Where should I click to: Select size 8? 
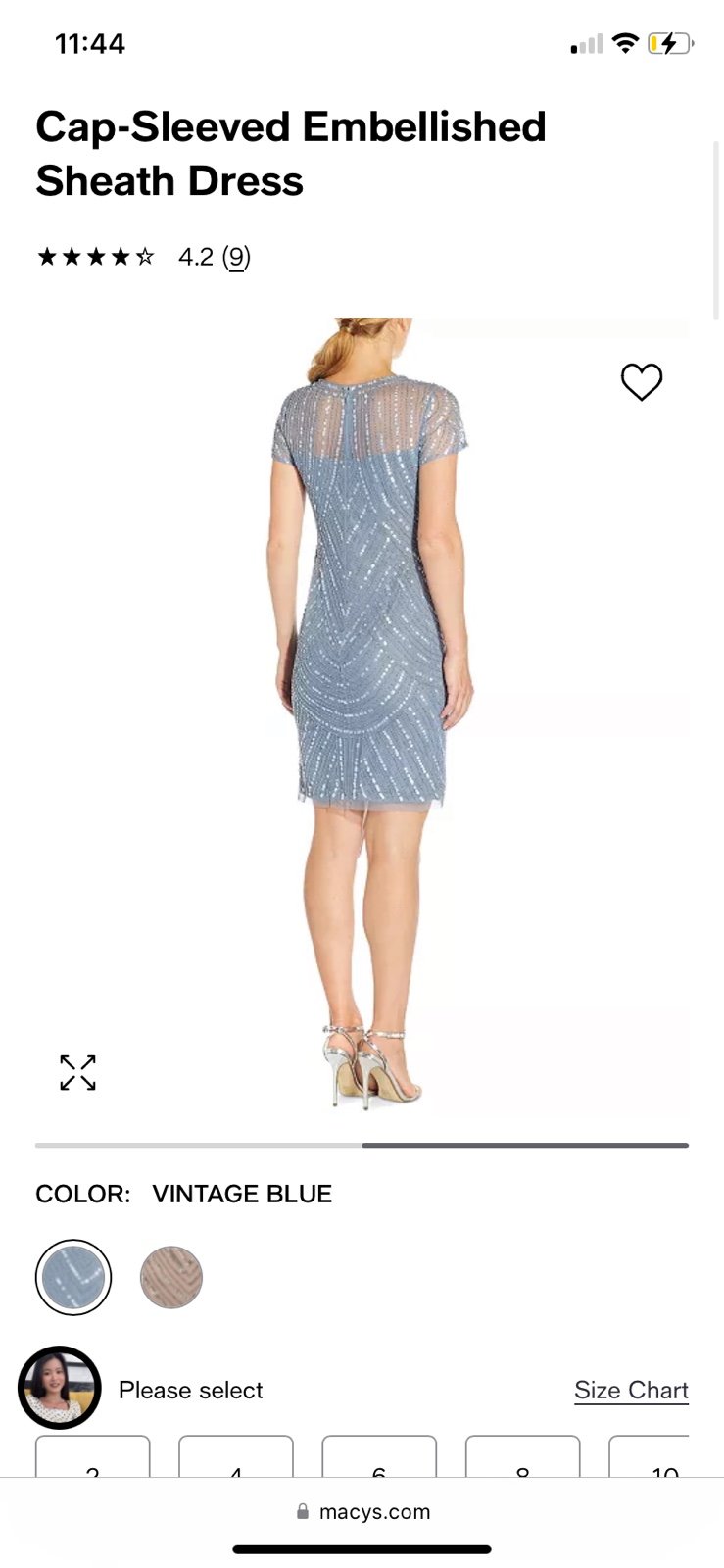pos(522,1457)
